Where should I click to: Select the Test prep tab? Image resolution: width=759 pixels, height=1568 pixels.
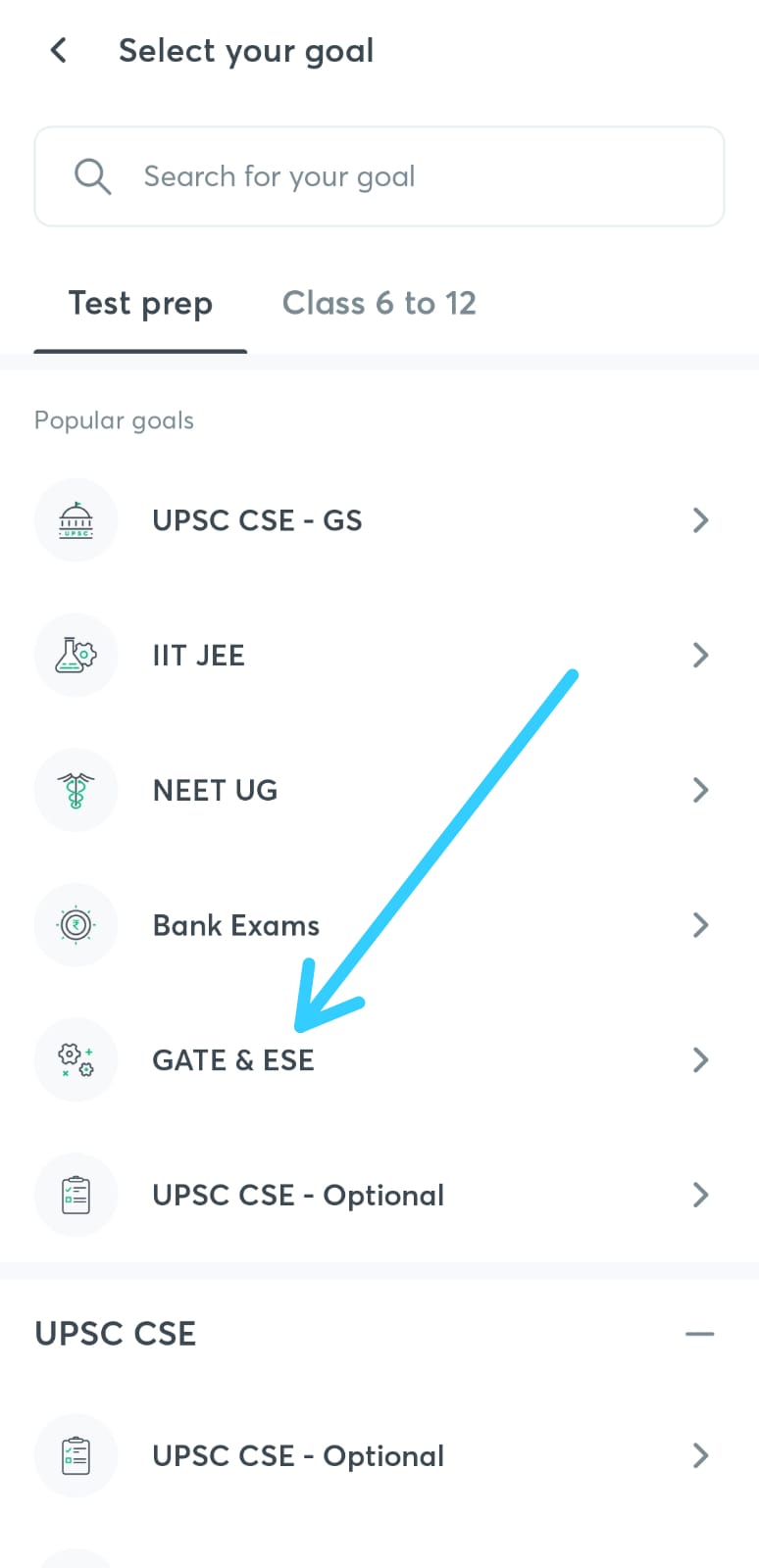coord(140,304)
